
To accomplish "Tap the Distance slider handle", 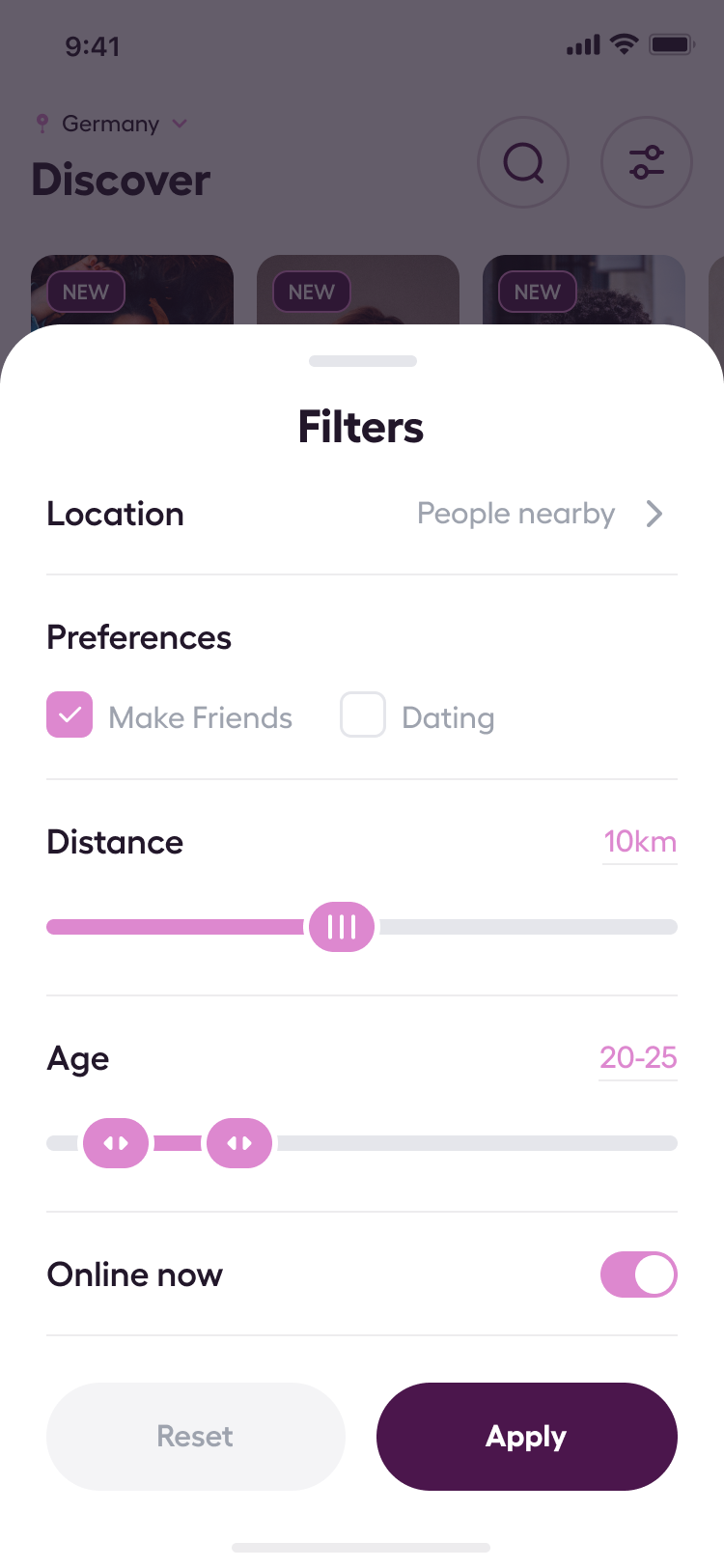I will pyautogui.click(x=342, y=927).
